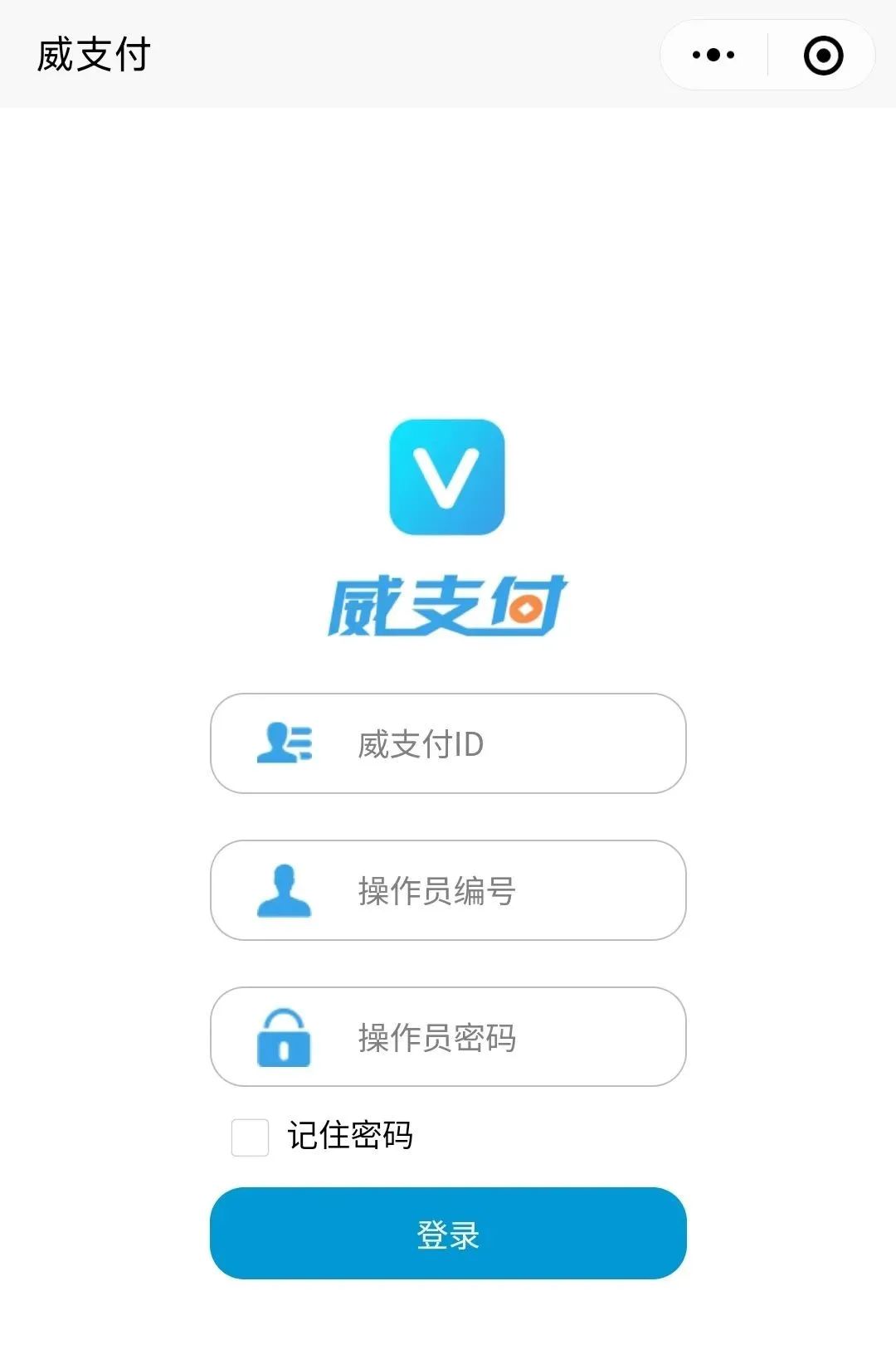Open the mini program overflow menu
Screen dimensions: 896x1359
click(713, 56)
